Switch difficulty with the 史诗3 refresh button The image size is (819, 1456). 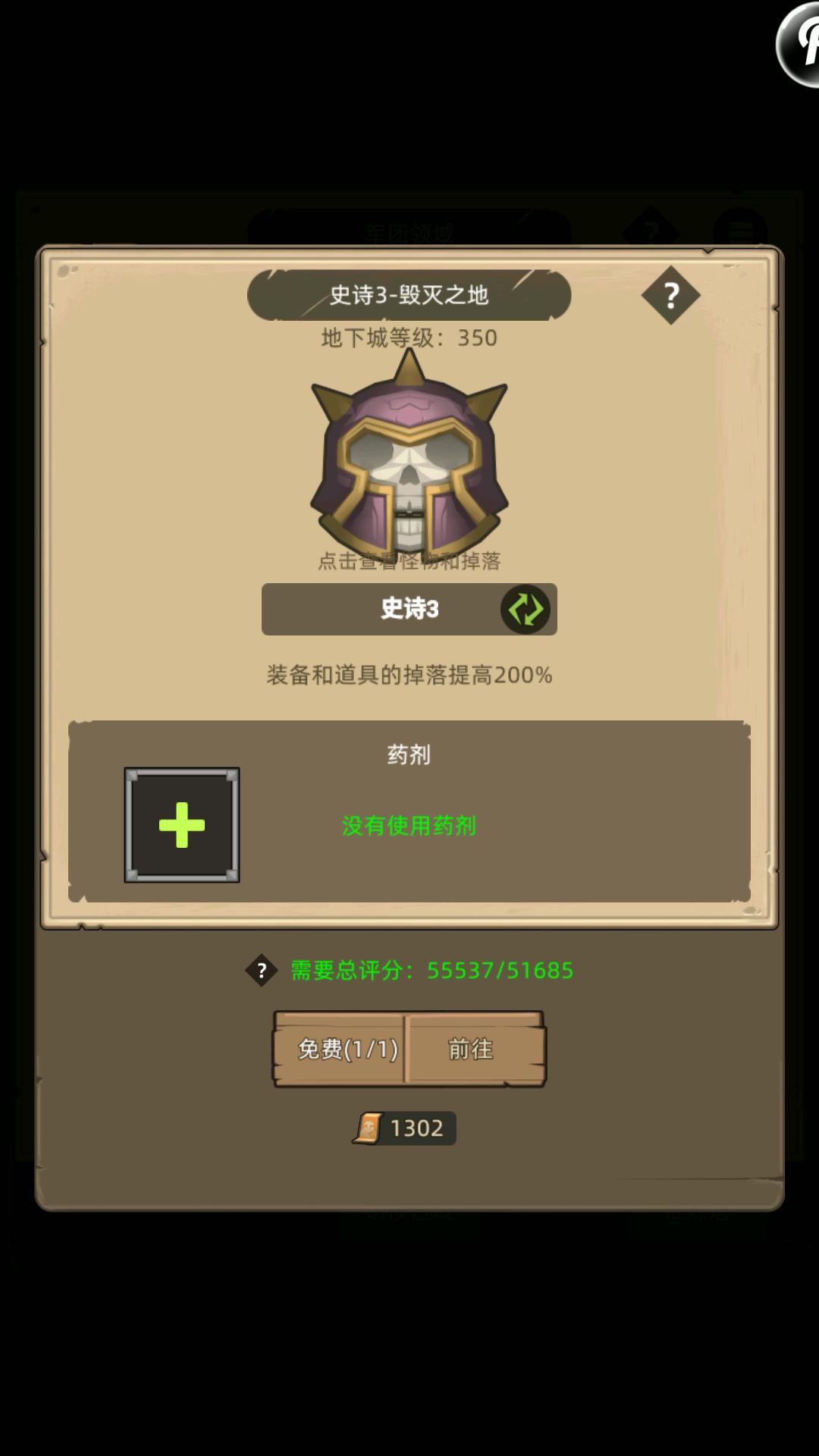coord(525,609)
